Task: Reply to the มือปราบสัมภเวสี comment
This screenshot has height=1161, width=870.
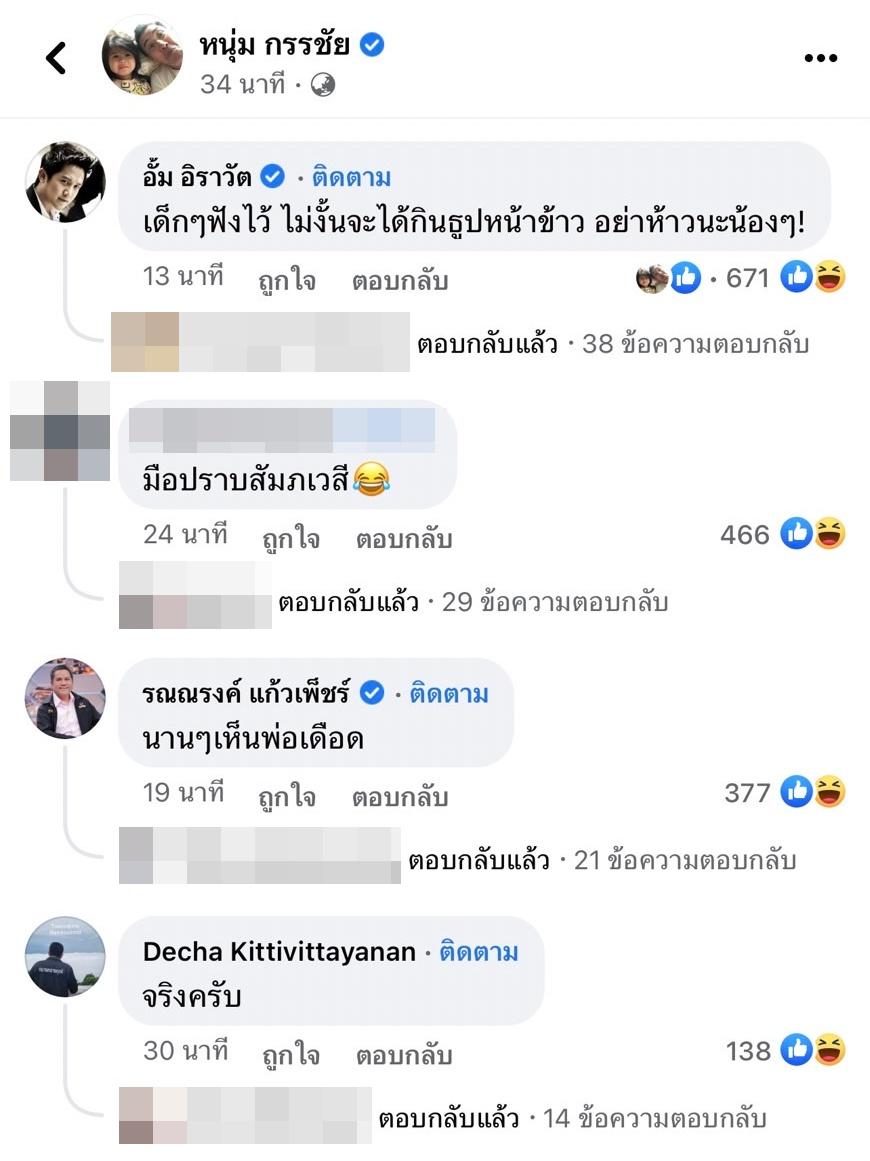Action: coord(403,539)
